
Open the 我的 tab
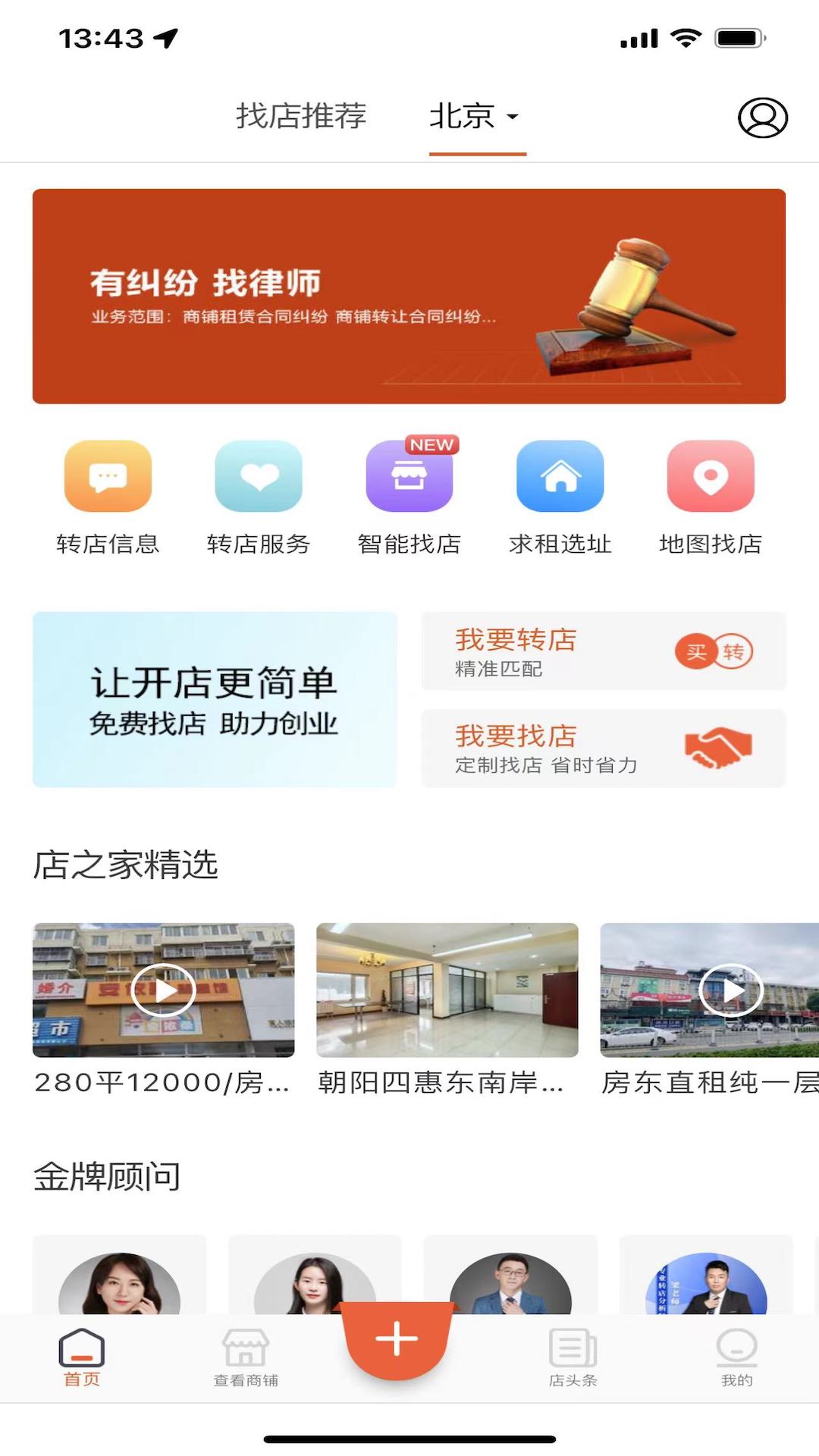(736, 1357)
